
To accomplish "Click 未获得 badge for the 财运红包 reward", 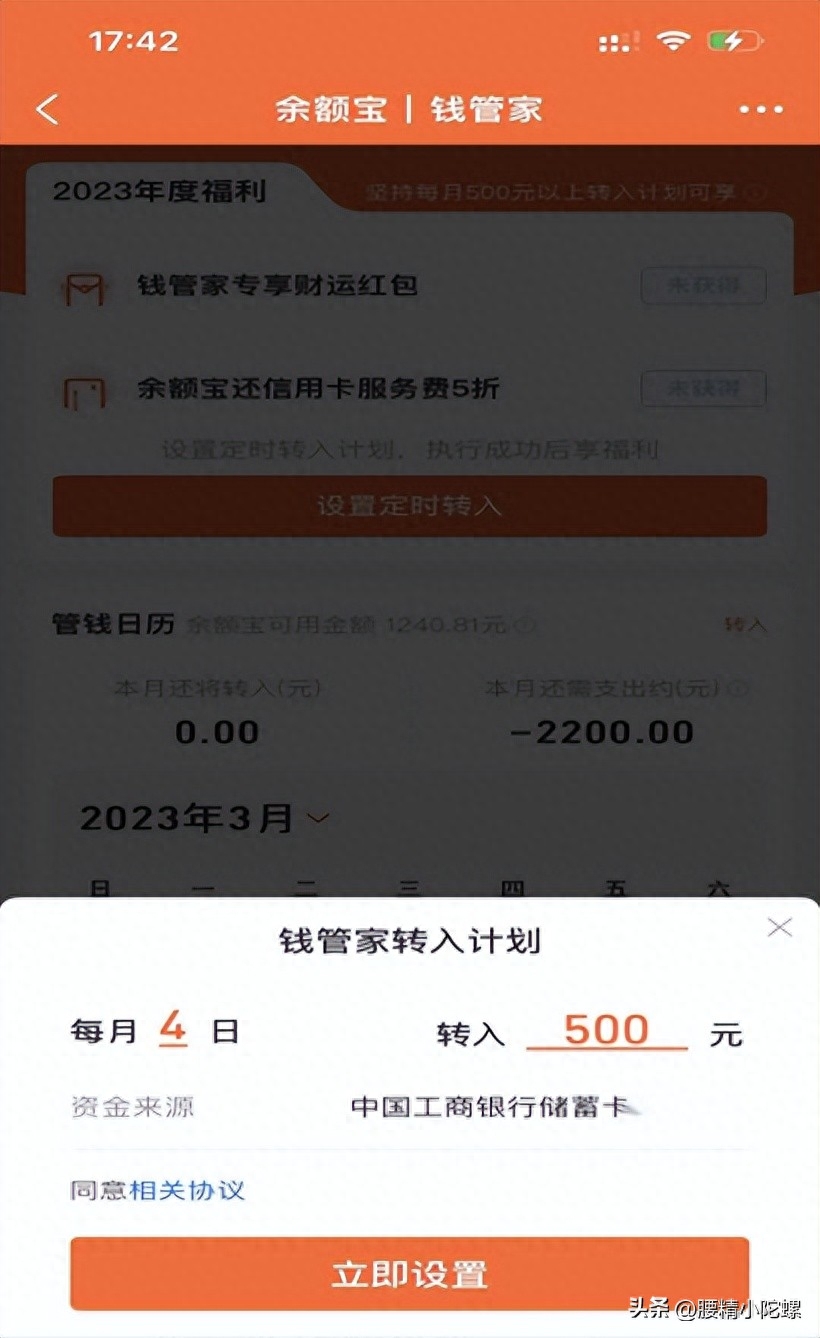I will (x=703, y=287).
